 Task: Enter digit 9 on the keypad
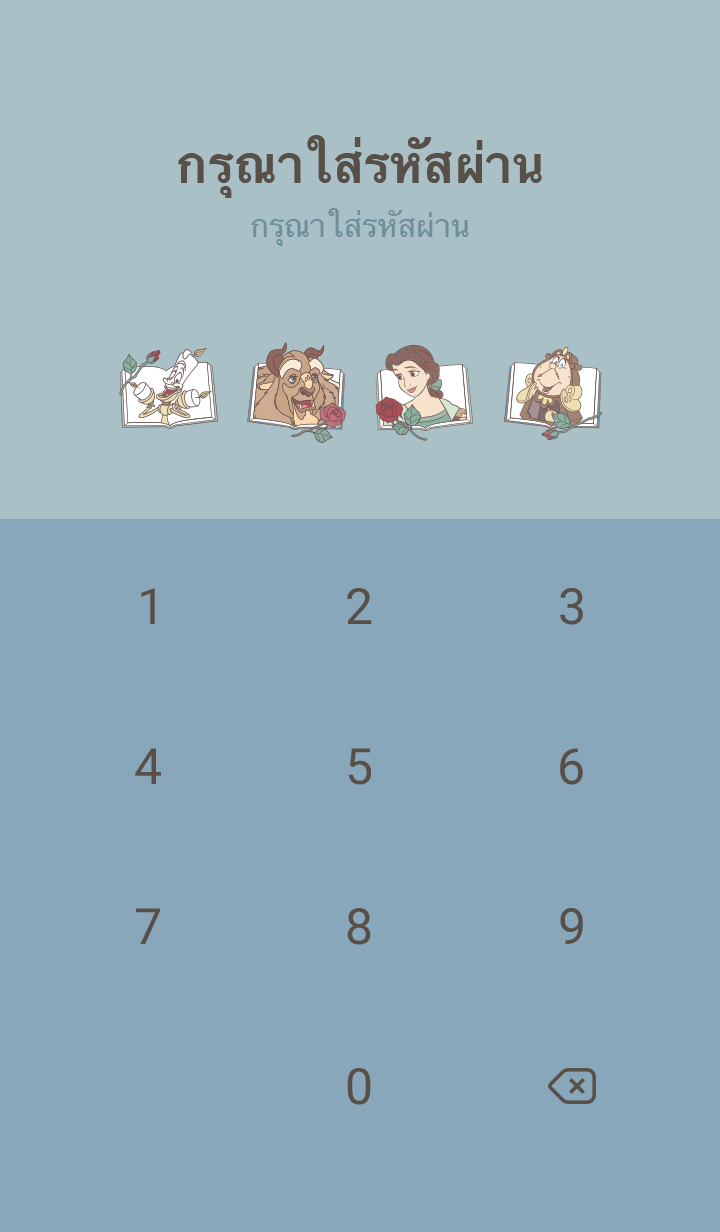(x=571, y=927)
